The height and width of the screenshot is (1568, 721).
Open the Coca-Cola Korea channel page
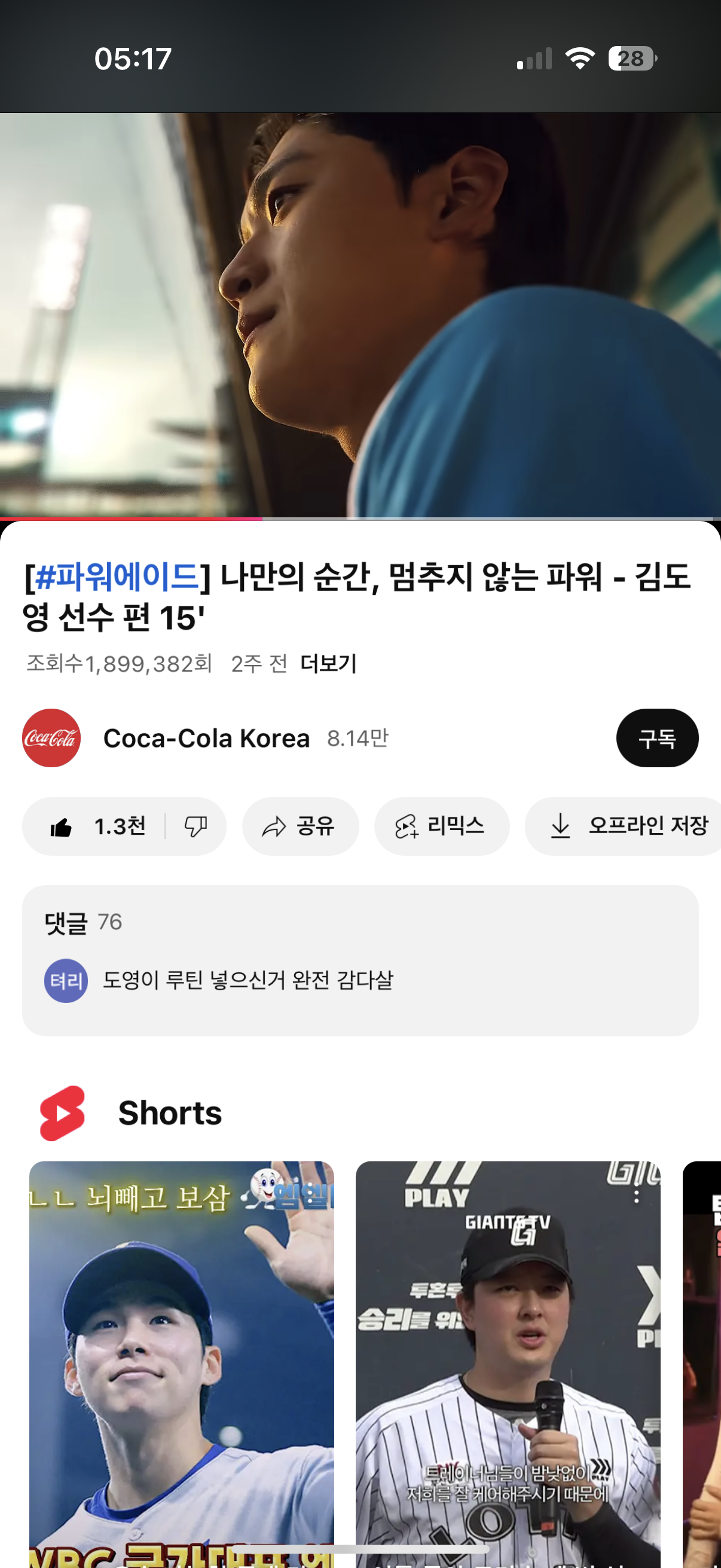click(x=206, y=738)
